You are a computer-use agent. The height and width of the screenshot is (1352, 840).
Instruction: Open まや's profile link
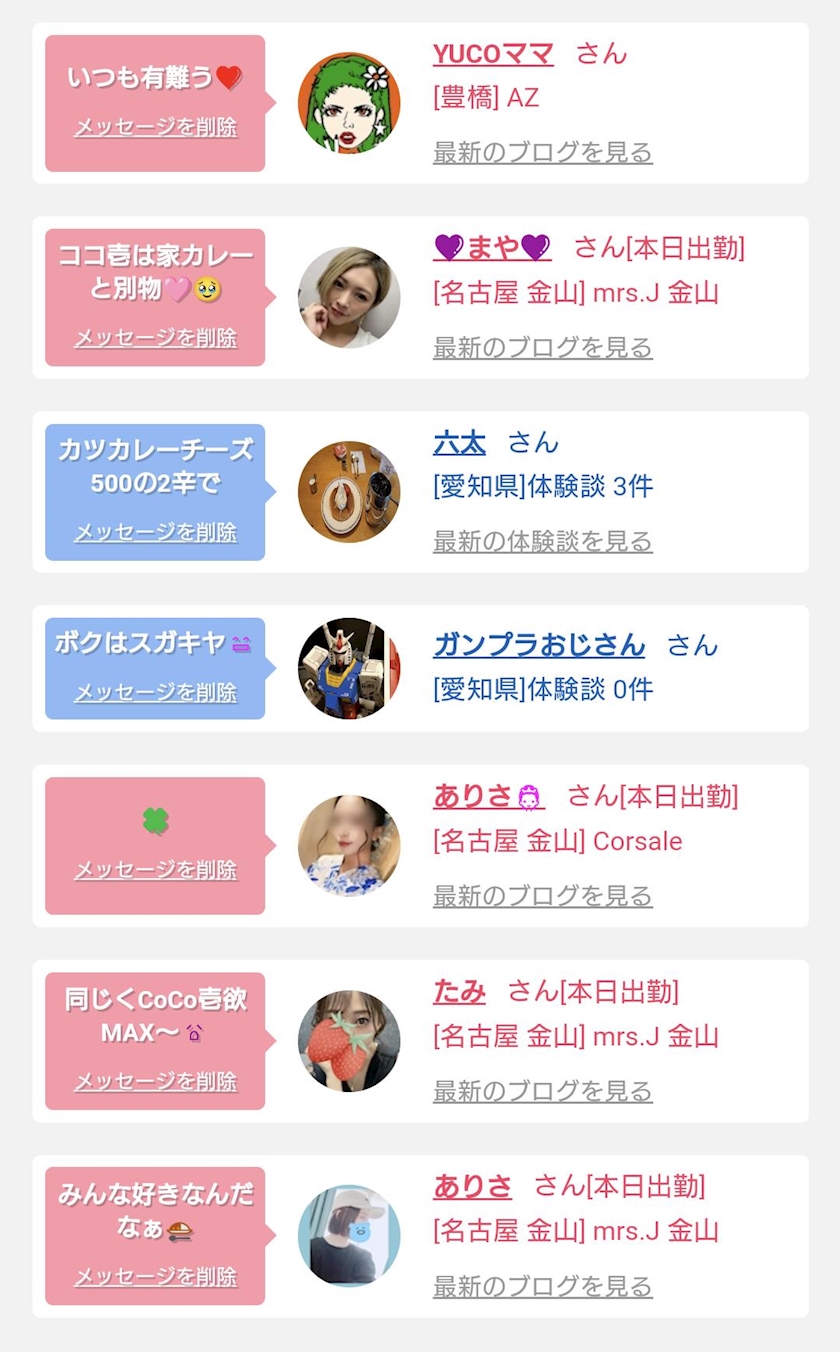492,248
